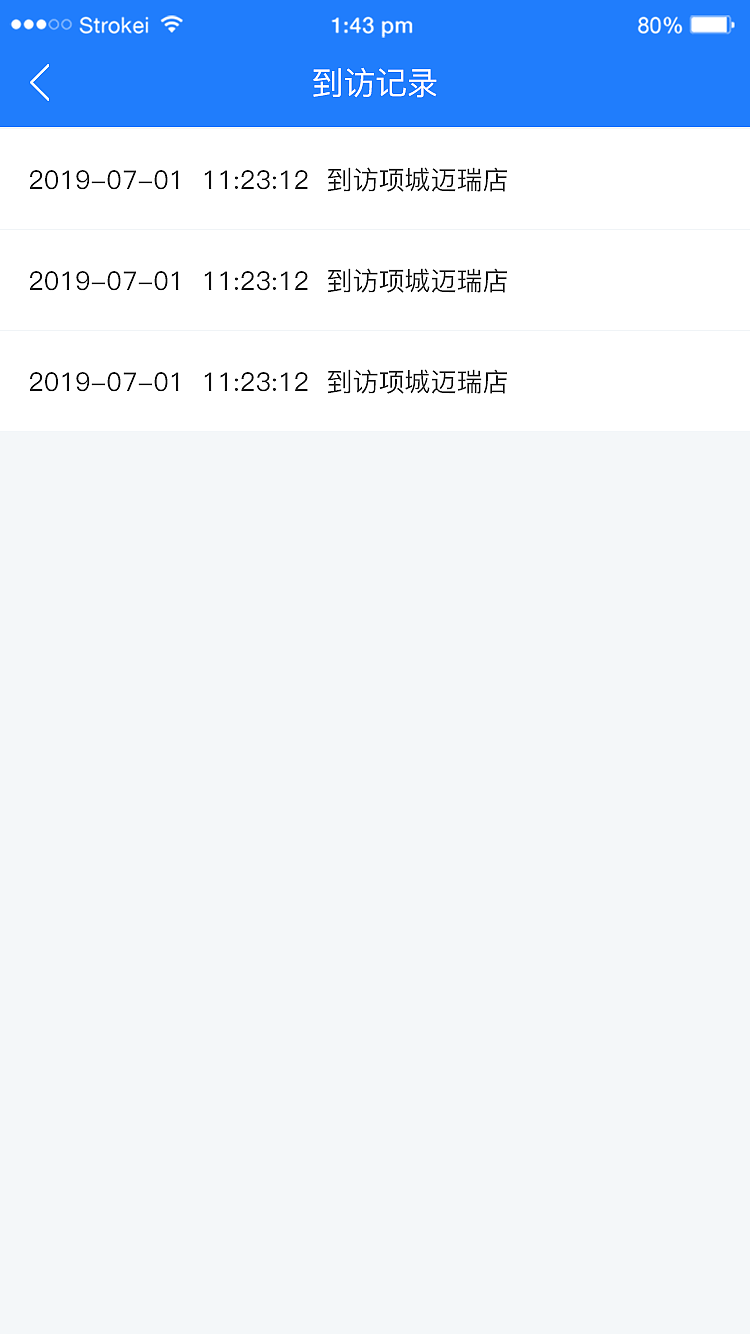This screenshot has width=750, height=1334.
Task: Tap the status bar to scroll to top
Action: 375,25
